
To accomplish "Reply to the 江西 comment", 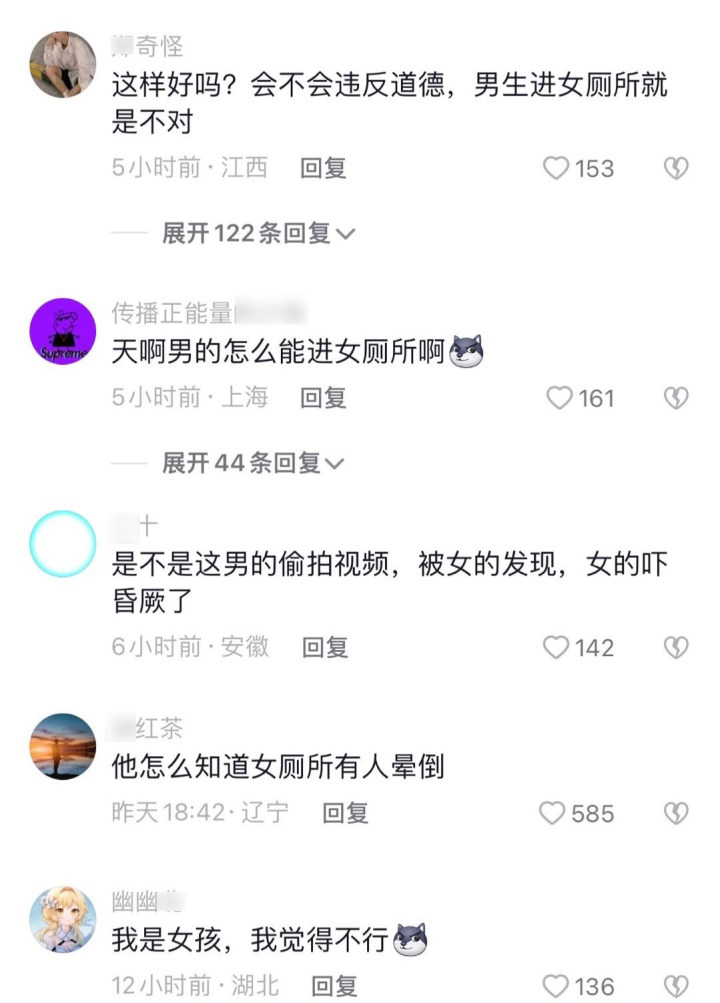I will (323, 169).
